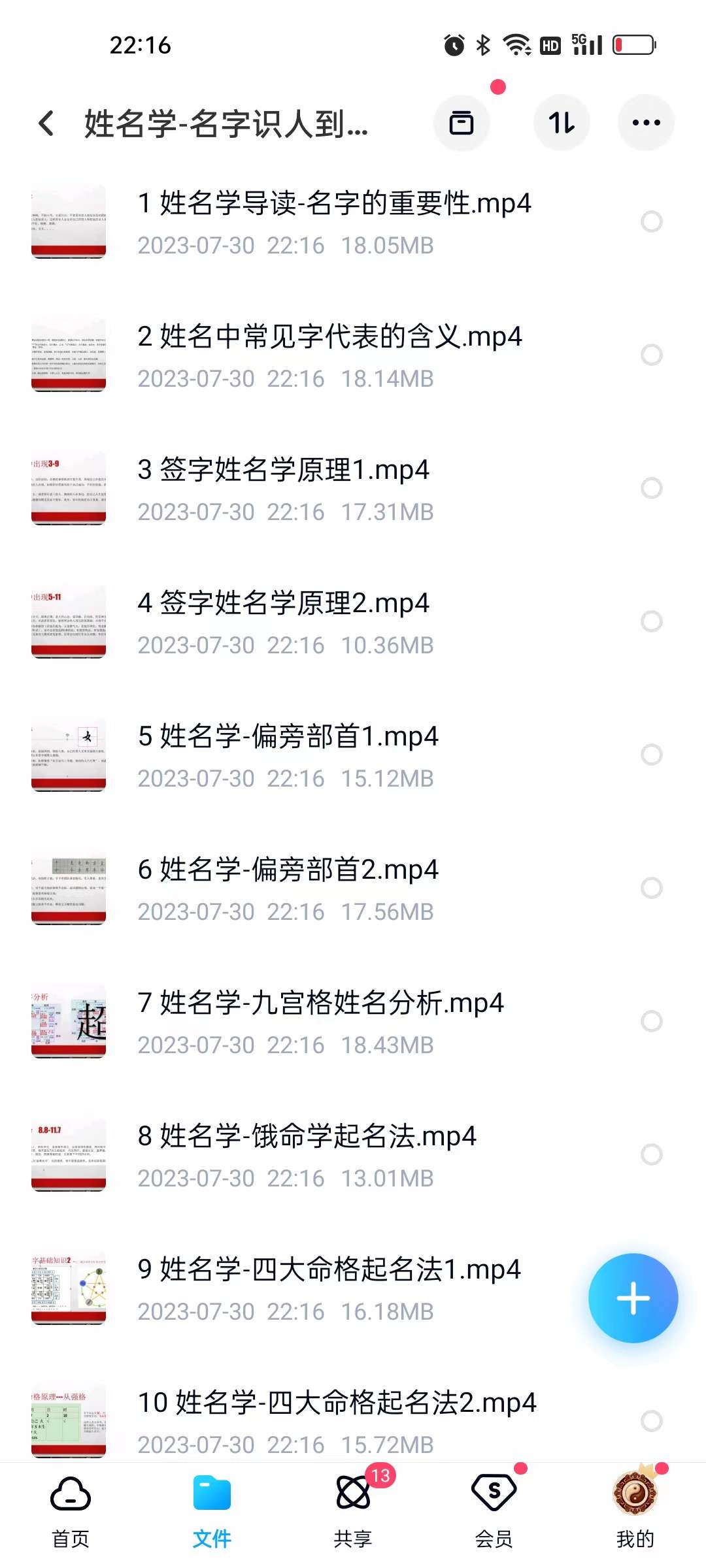Image resolution: width=706 pixels, height=1568 pixels.
Task: Open 7 姓名学-九宫格姓名分析.mp4
Action: coord(320,1022)
